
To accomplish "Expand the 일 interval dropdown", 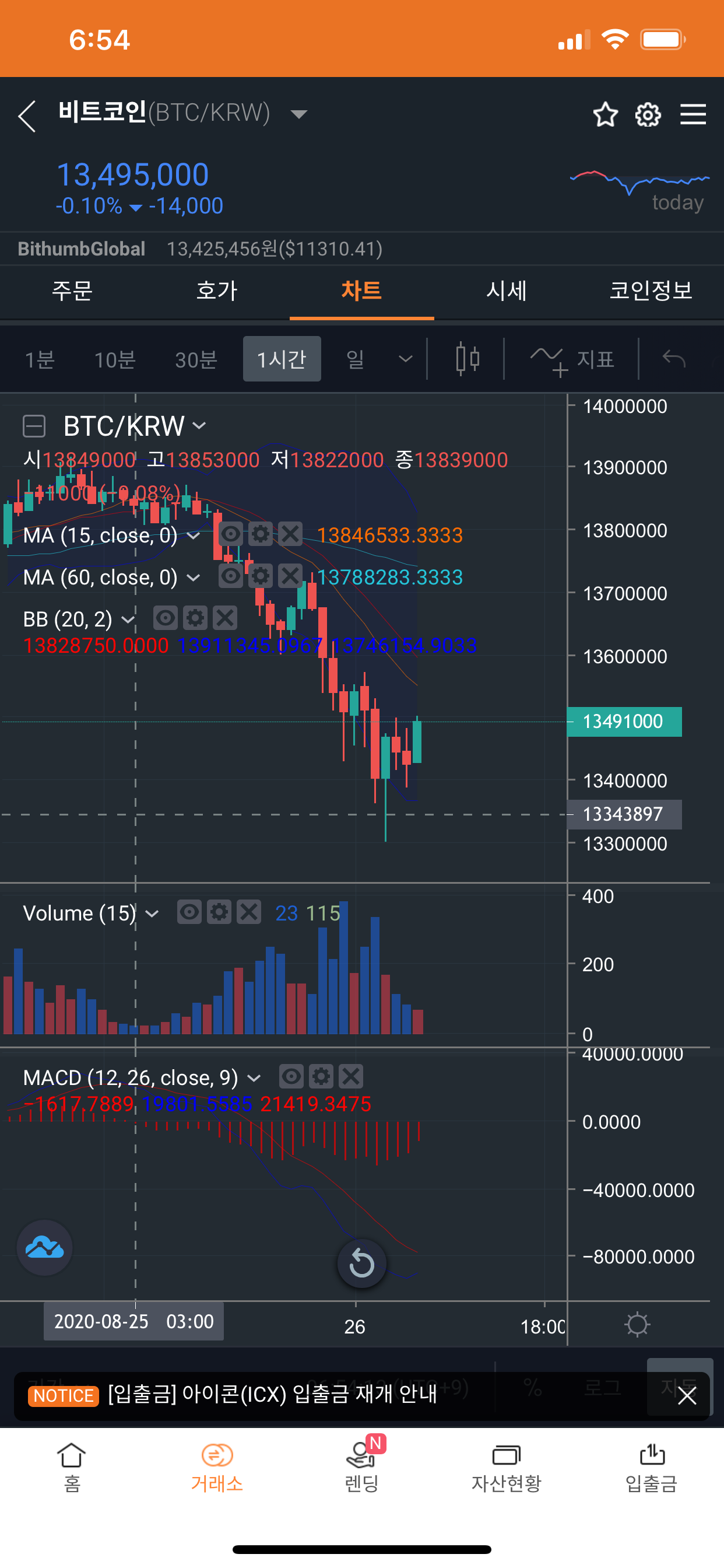I will 405,359.
